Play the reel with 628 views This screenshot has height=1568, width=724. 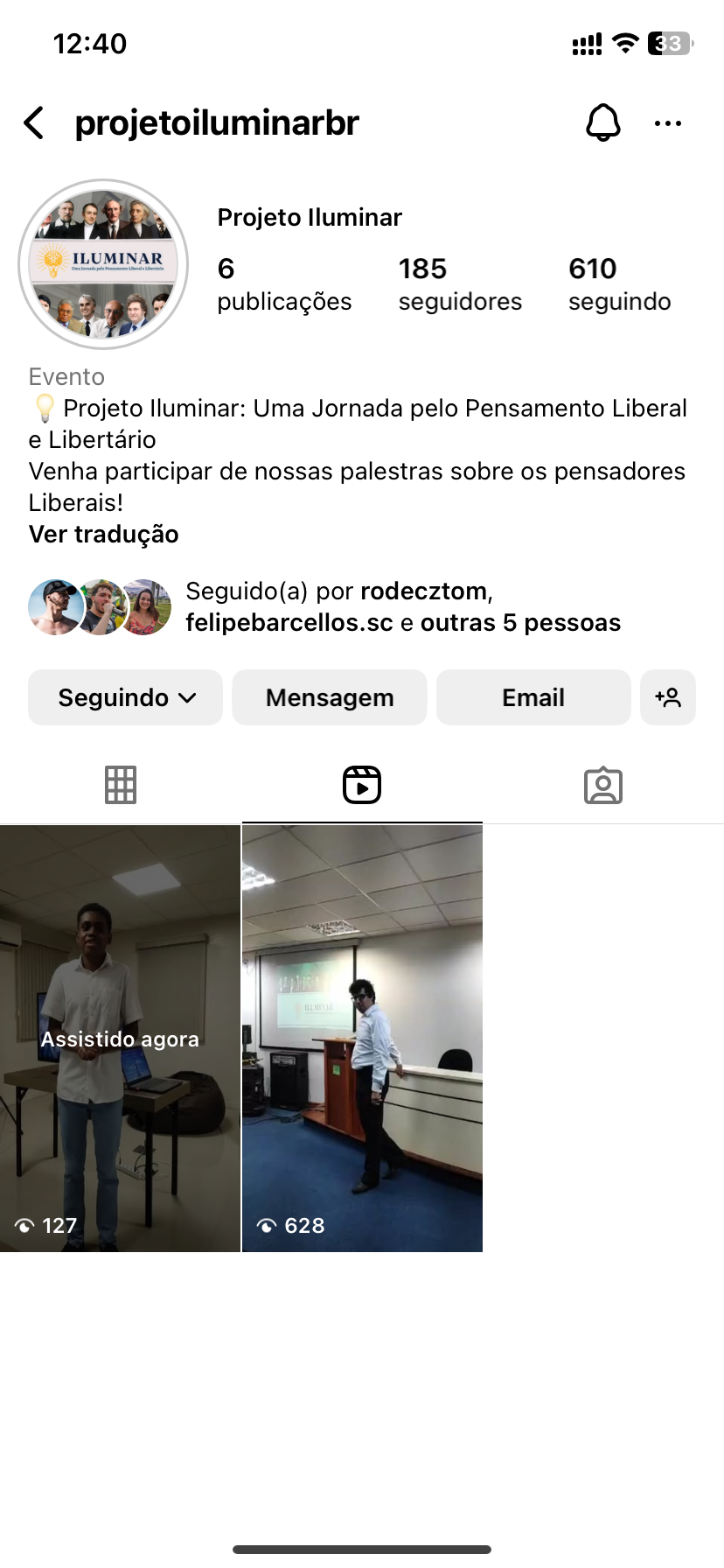(362, 1039)
